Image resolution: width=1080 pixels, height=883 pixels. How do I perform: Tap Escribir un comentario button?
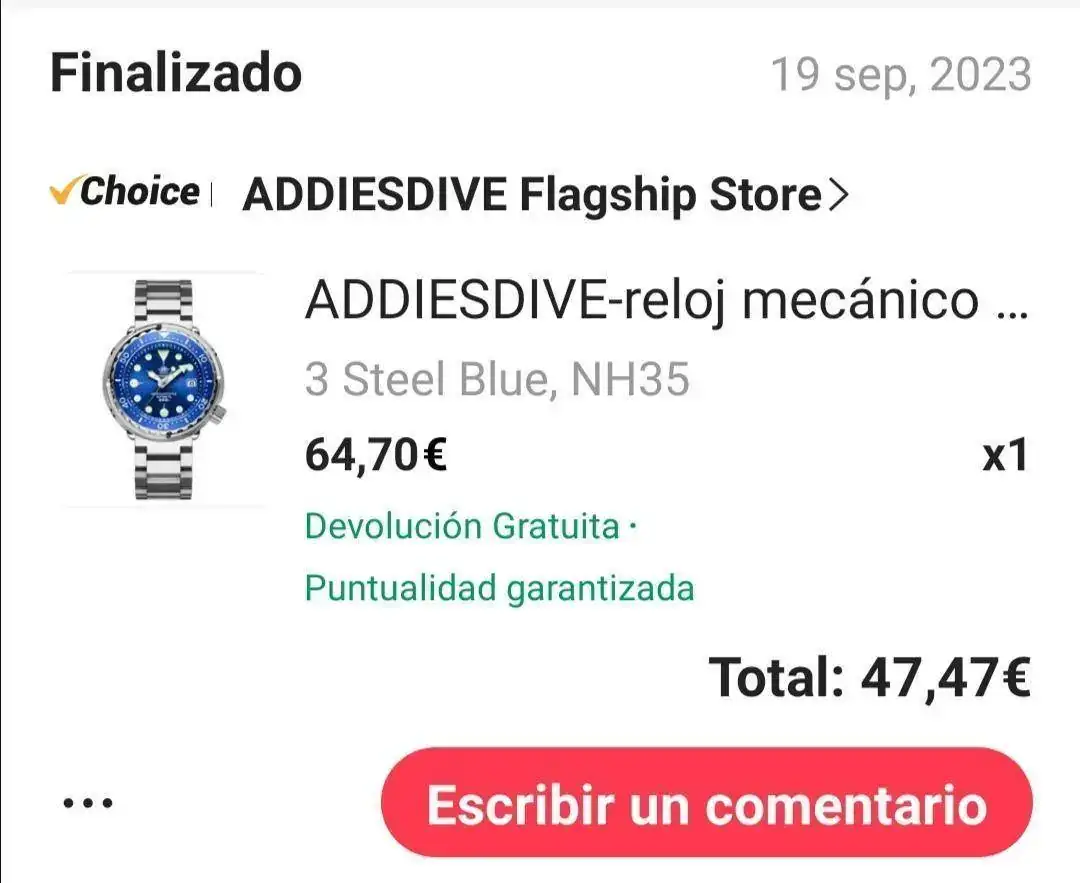706,803
